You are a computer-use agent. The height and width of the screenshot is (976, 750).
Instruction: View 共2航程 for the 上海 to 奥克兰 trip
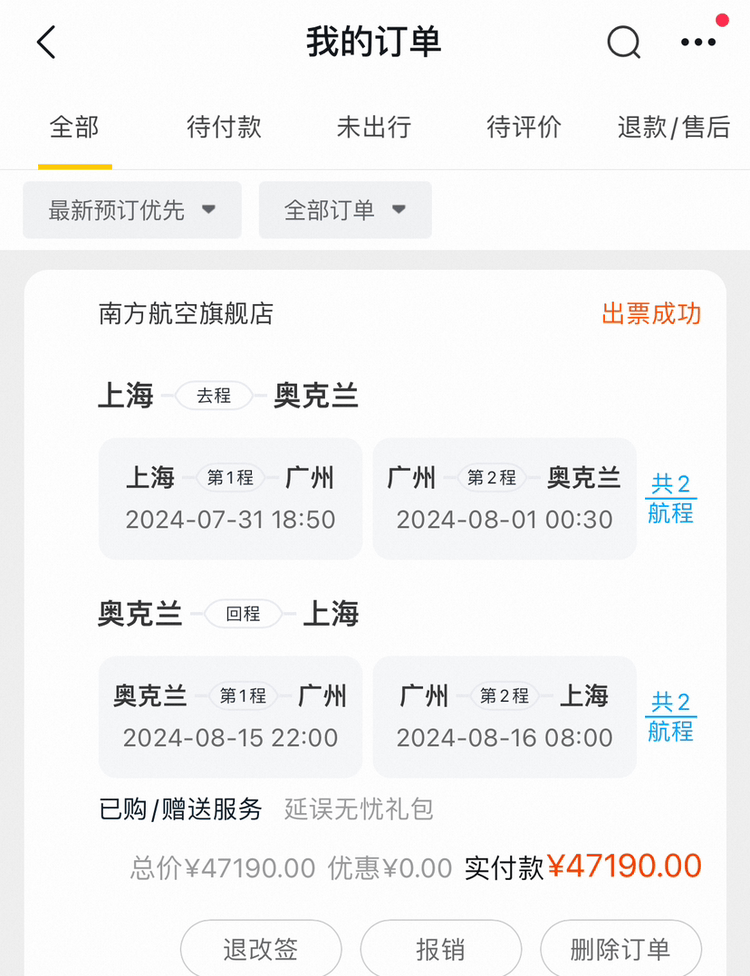670,499
